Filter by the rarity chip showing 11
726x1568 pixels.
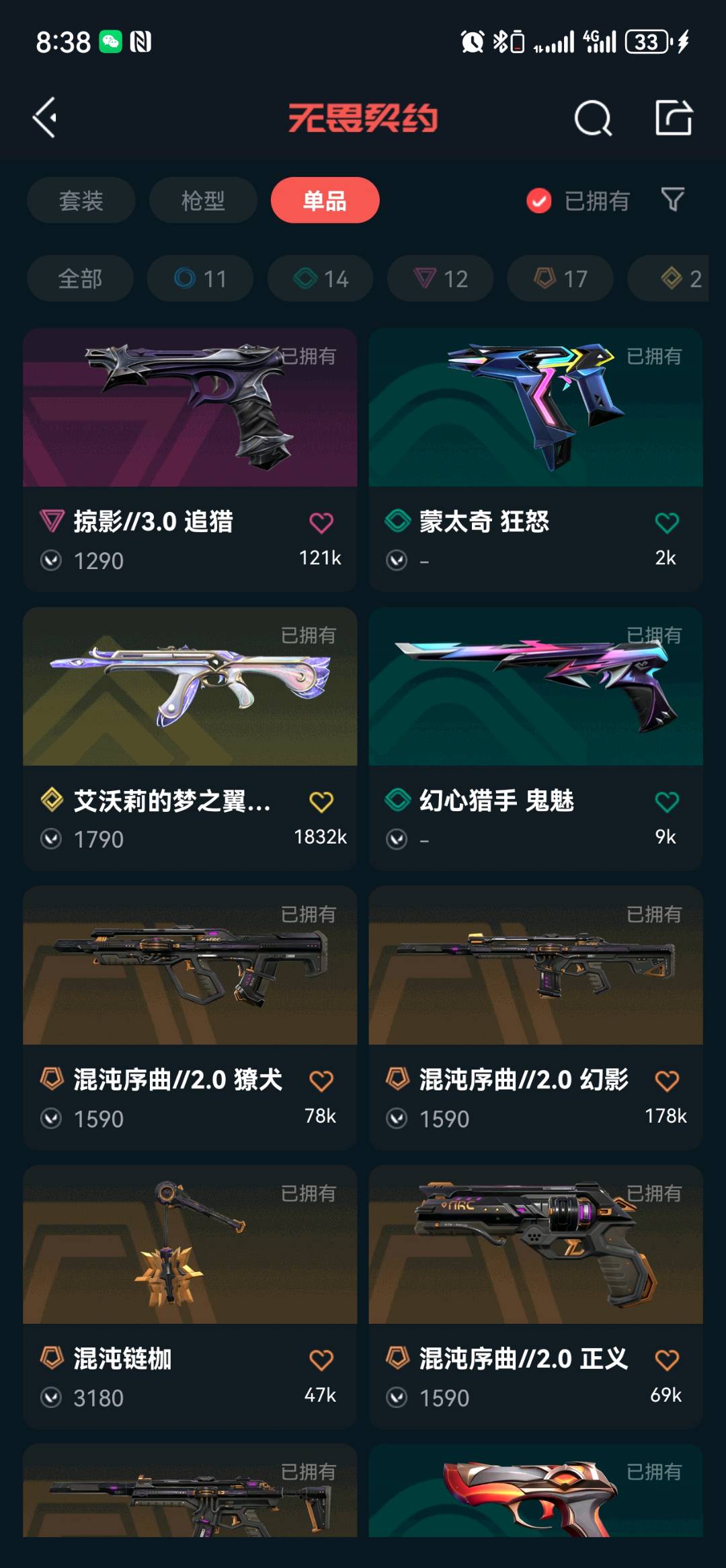[x=200, y=278]
